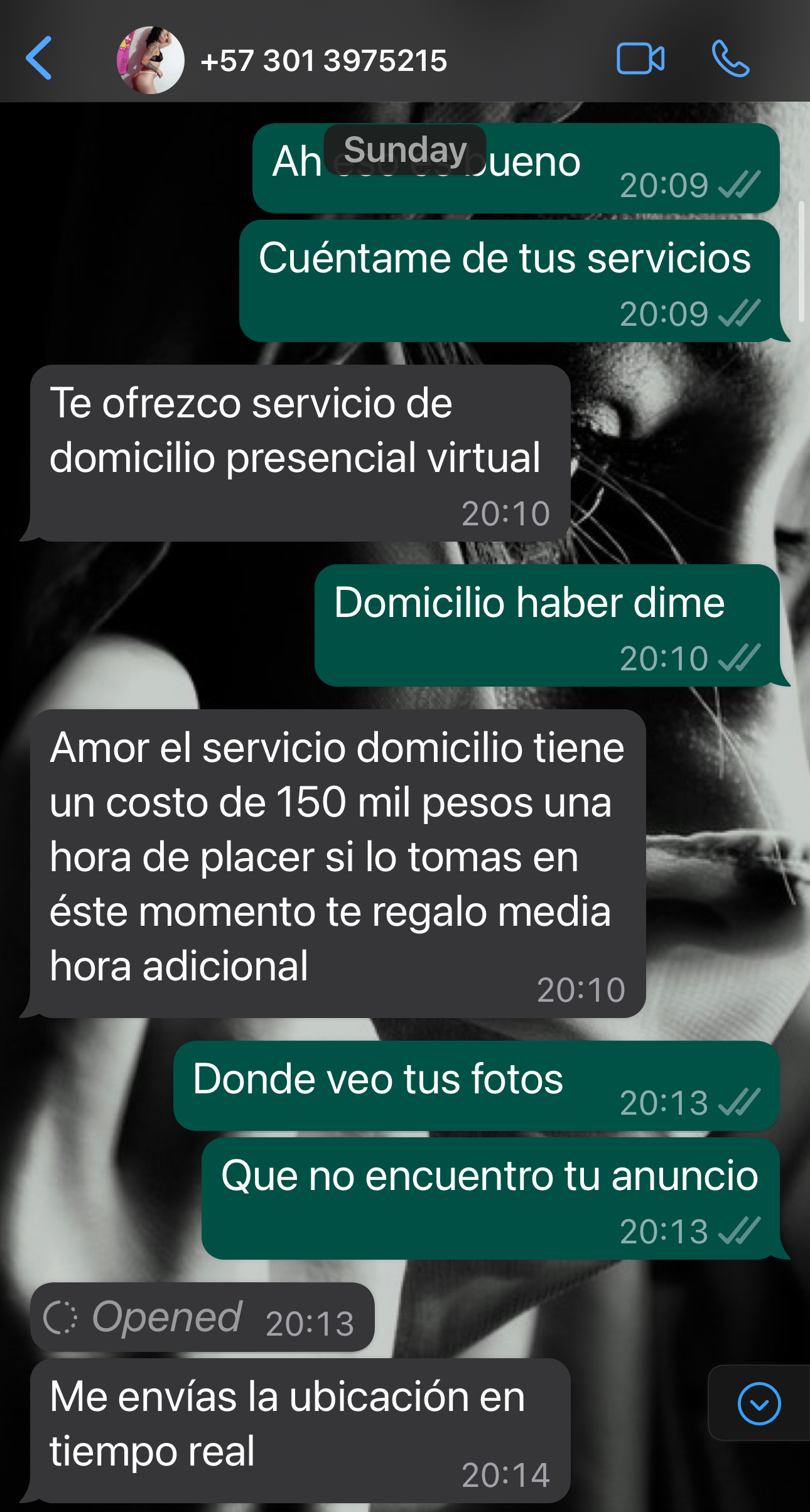Tap the Opened view-once message

(x=202, y=1317)
